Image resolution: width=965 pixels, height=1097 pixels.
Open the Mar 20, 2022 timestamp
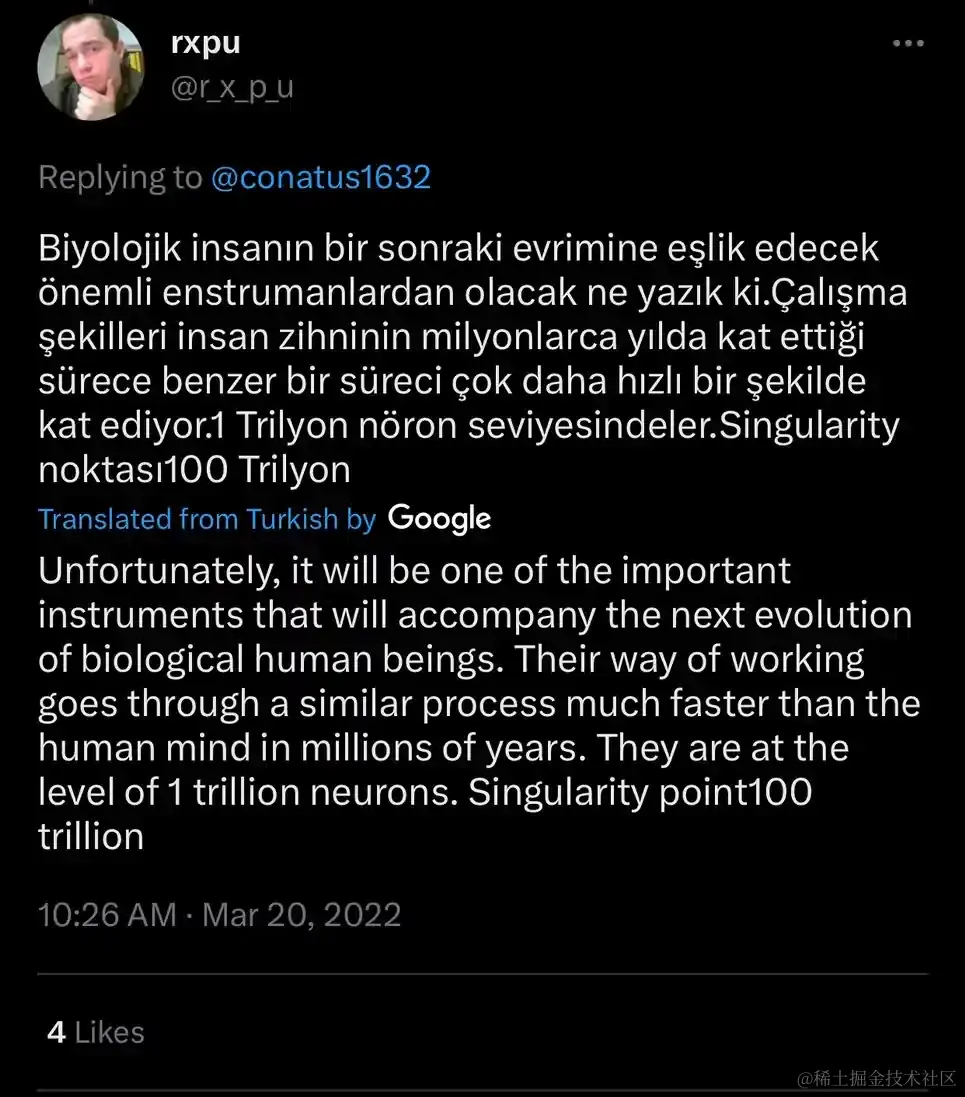(301, 914)
